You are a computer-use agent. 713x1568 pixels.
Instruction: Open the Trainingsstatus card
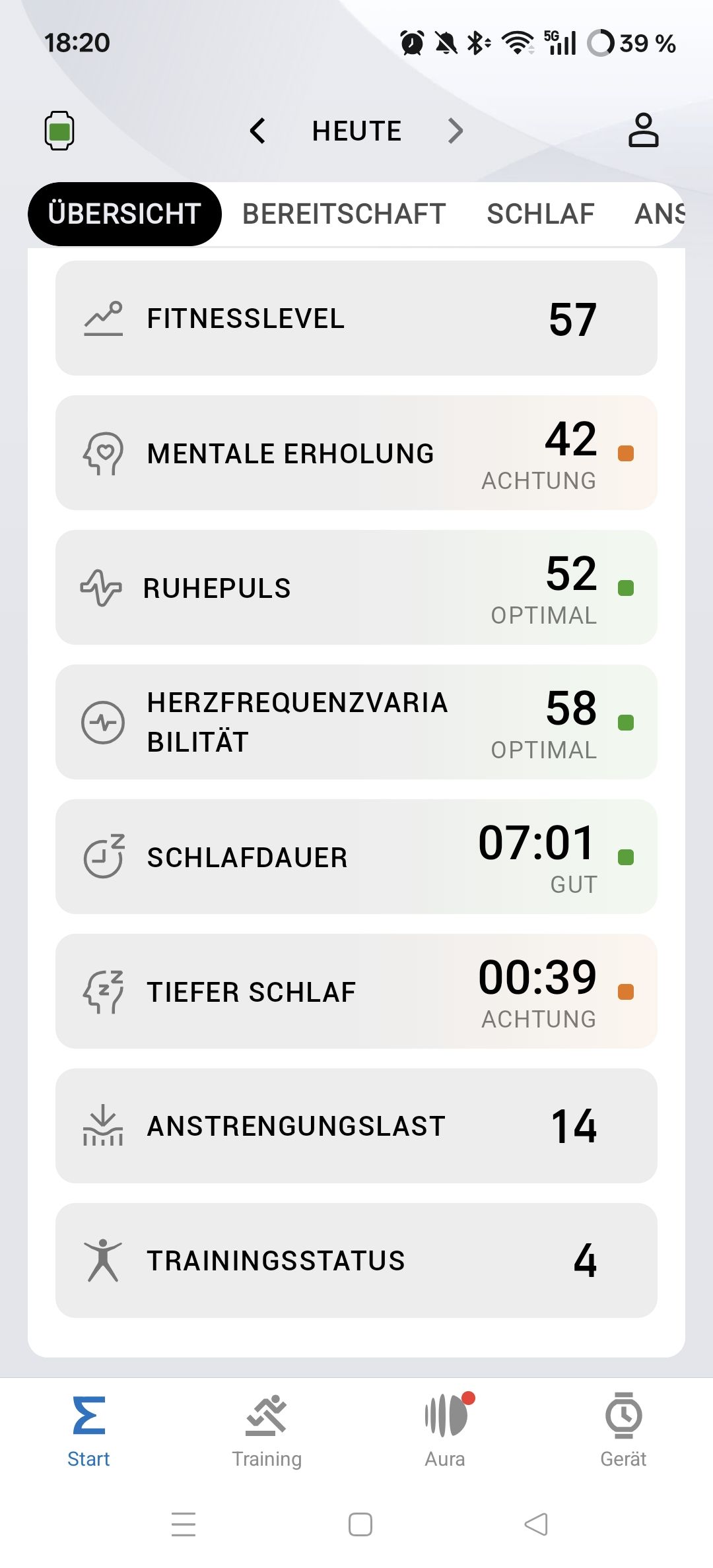click(356, 1260)
